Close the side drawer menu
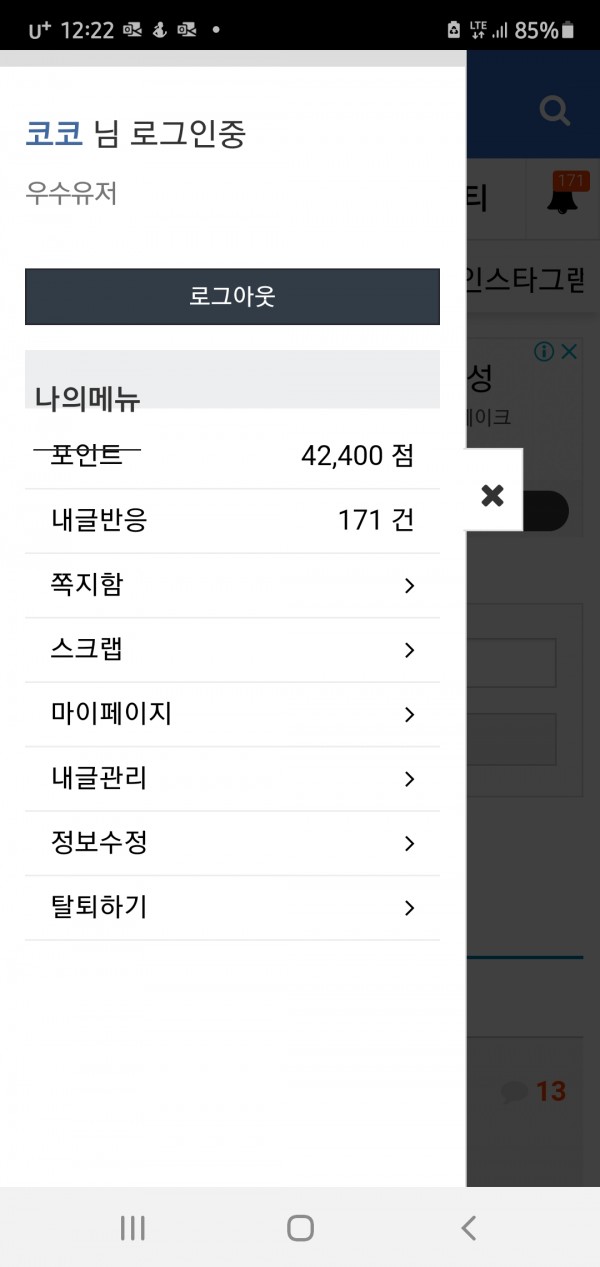Screen dimensions: 600x1267 (492, 495)
